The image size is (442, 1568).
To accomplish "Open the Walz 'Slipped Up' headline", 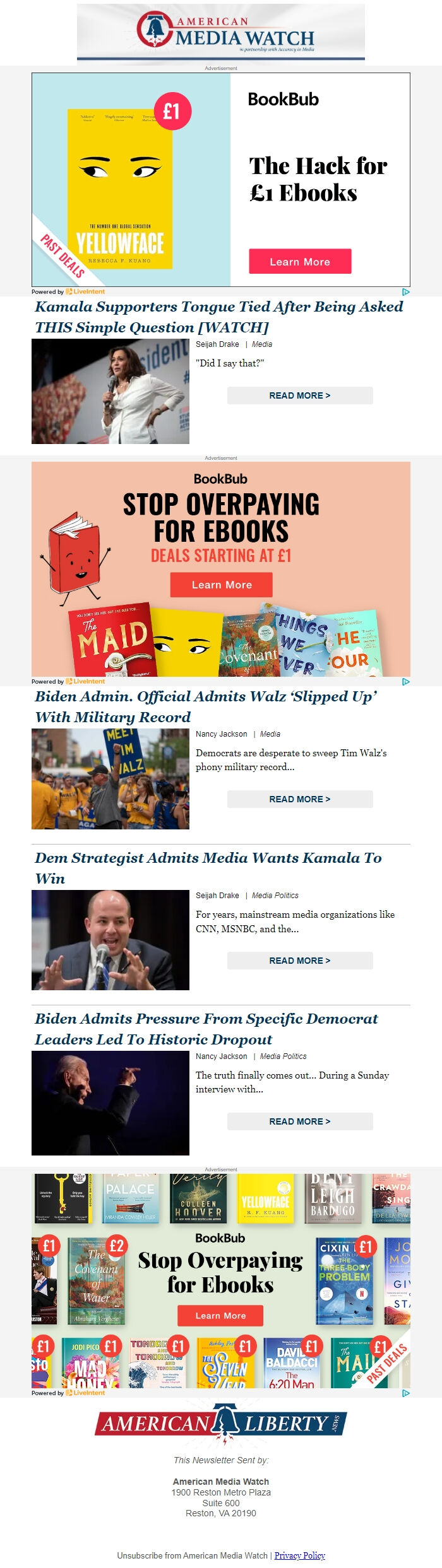I will pos(206,706).
